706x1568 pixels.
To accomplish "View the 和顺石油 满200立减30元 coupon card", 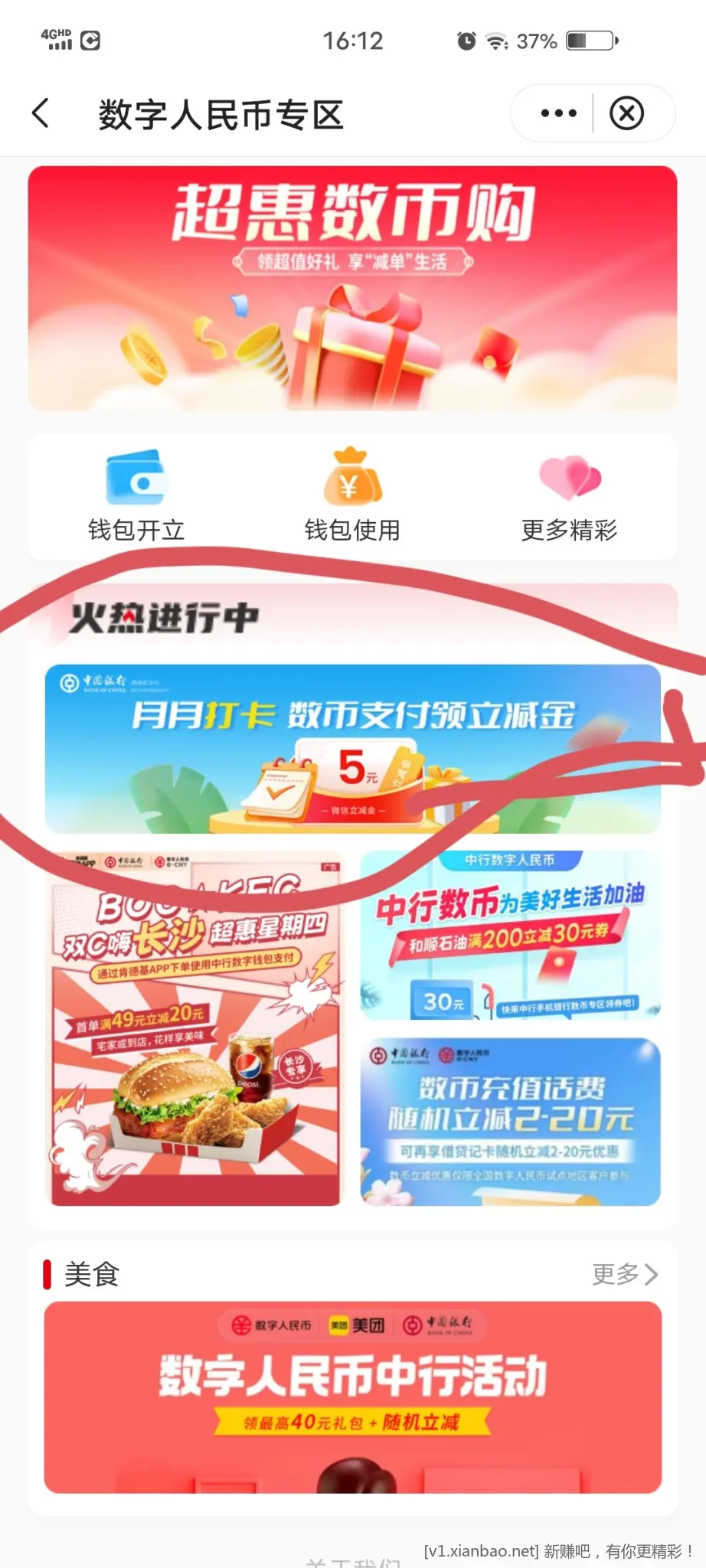I will coord(510,935).
